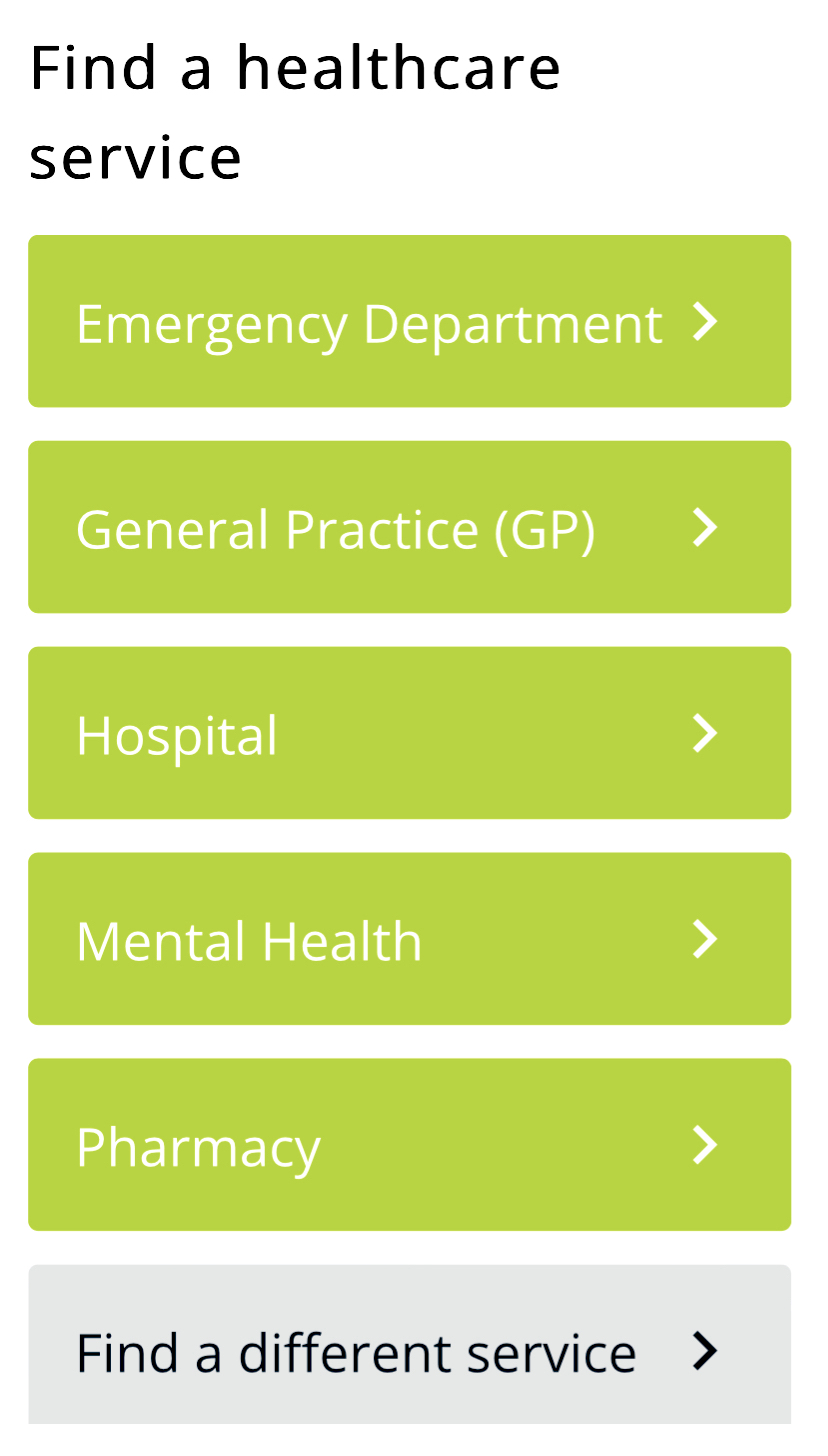Tap the Hospital button
The height and width of the screenshot is (1456, 828).
(x=409, y=734)
